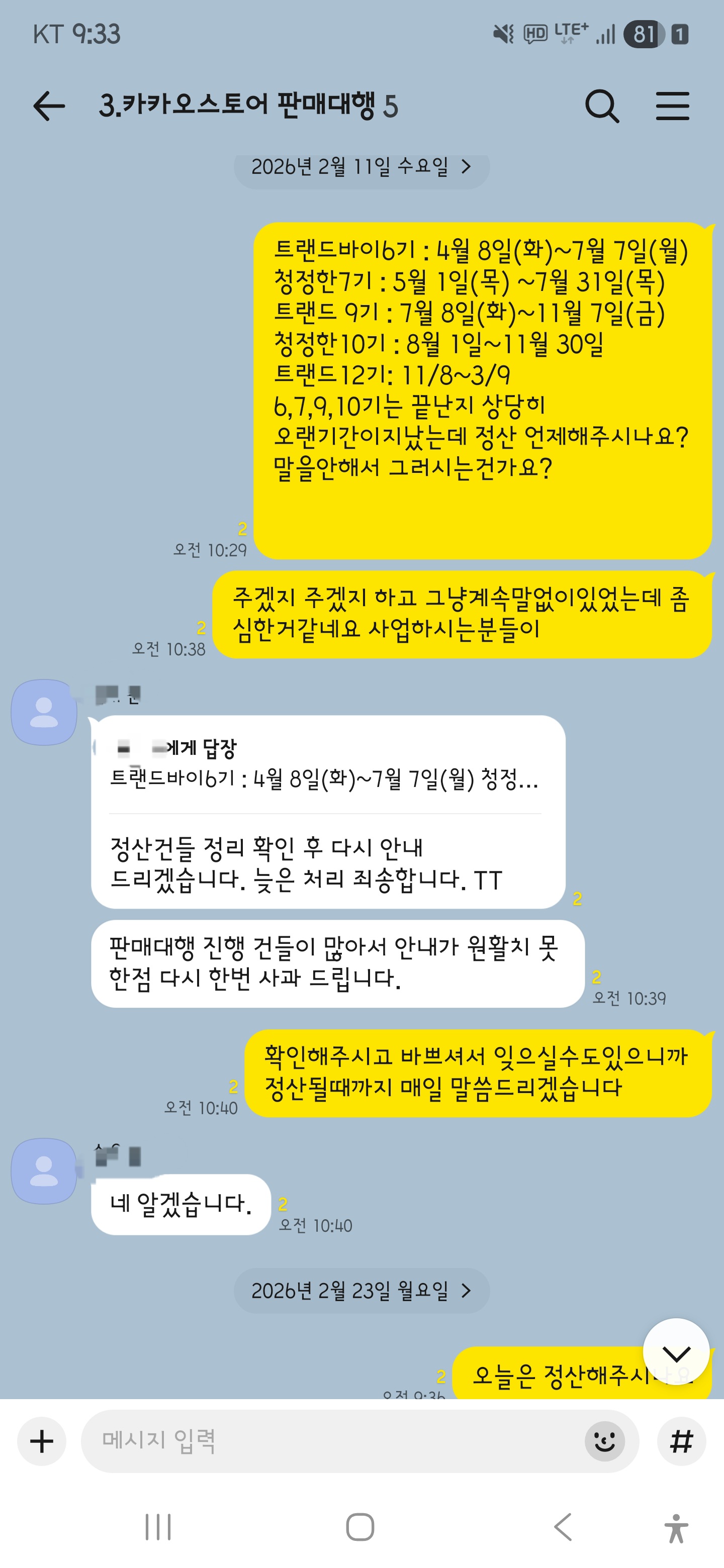This screenshot has width=724, height=1568.
Task: Open the 2026년 2월 11일 수요일 date chip
Action: point(361,167)
